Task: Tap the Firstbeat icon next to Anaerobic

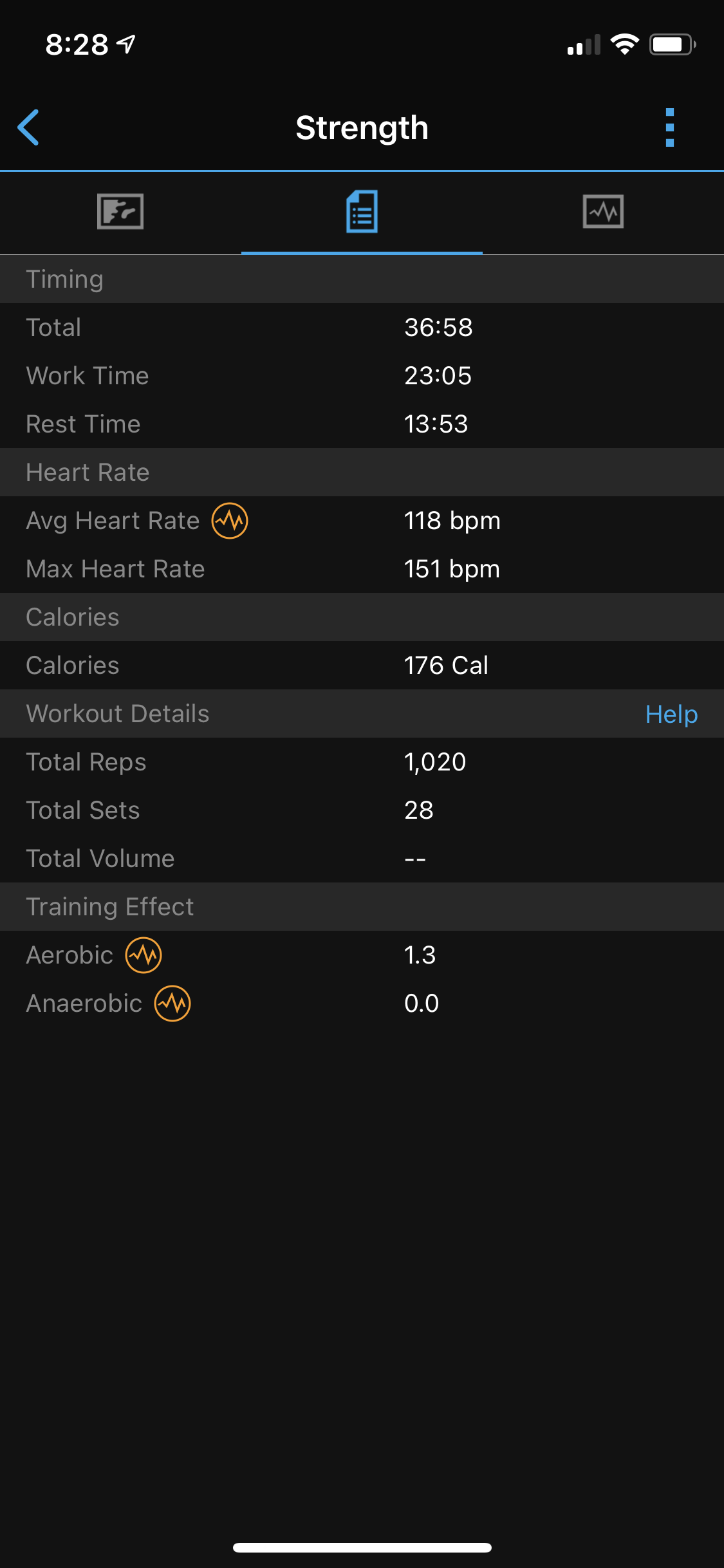Action: coord(172,1003)
